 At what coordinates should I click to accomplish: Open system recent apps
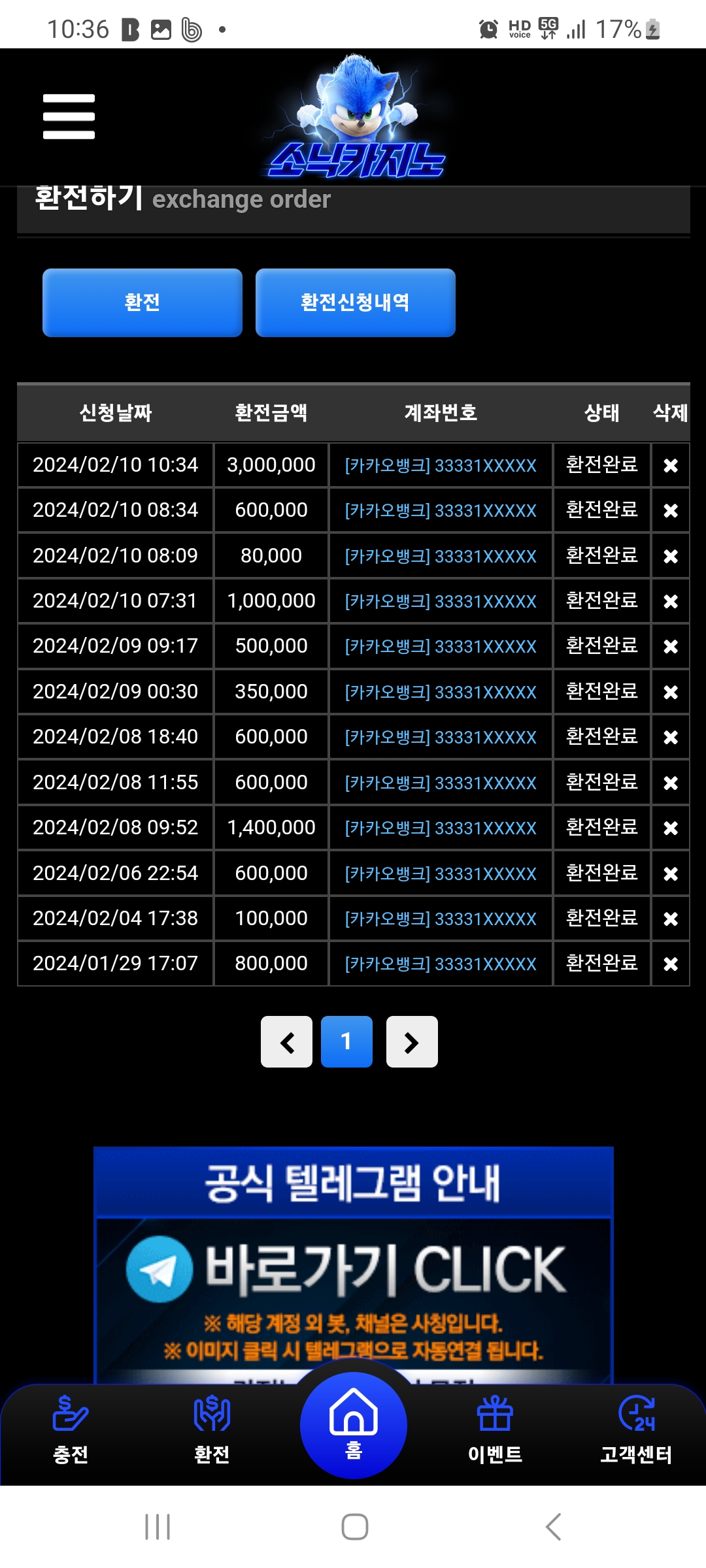pos(158,1527)
